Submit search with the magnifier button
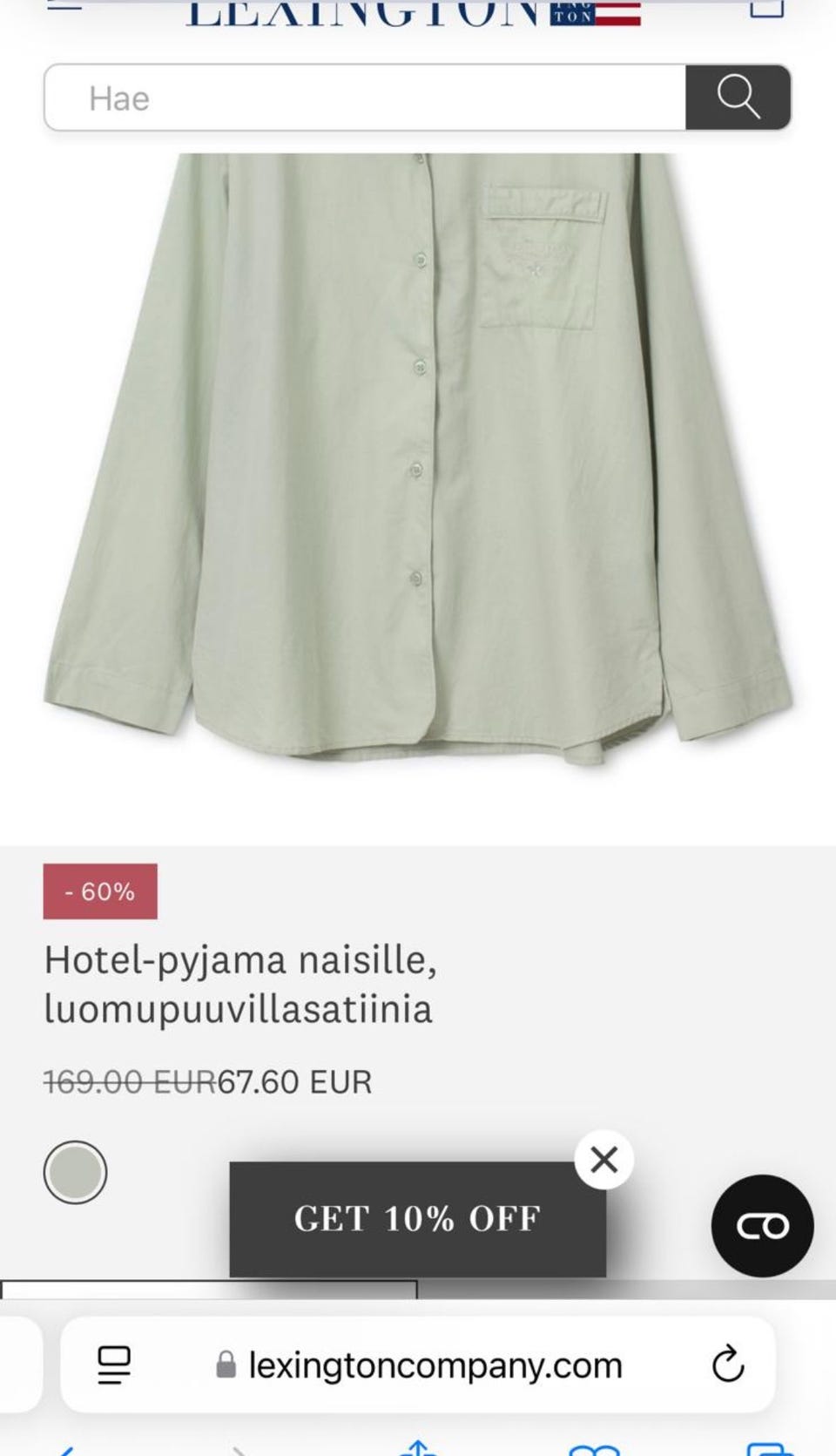 pos(738,97)
